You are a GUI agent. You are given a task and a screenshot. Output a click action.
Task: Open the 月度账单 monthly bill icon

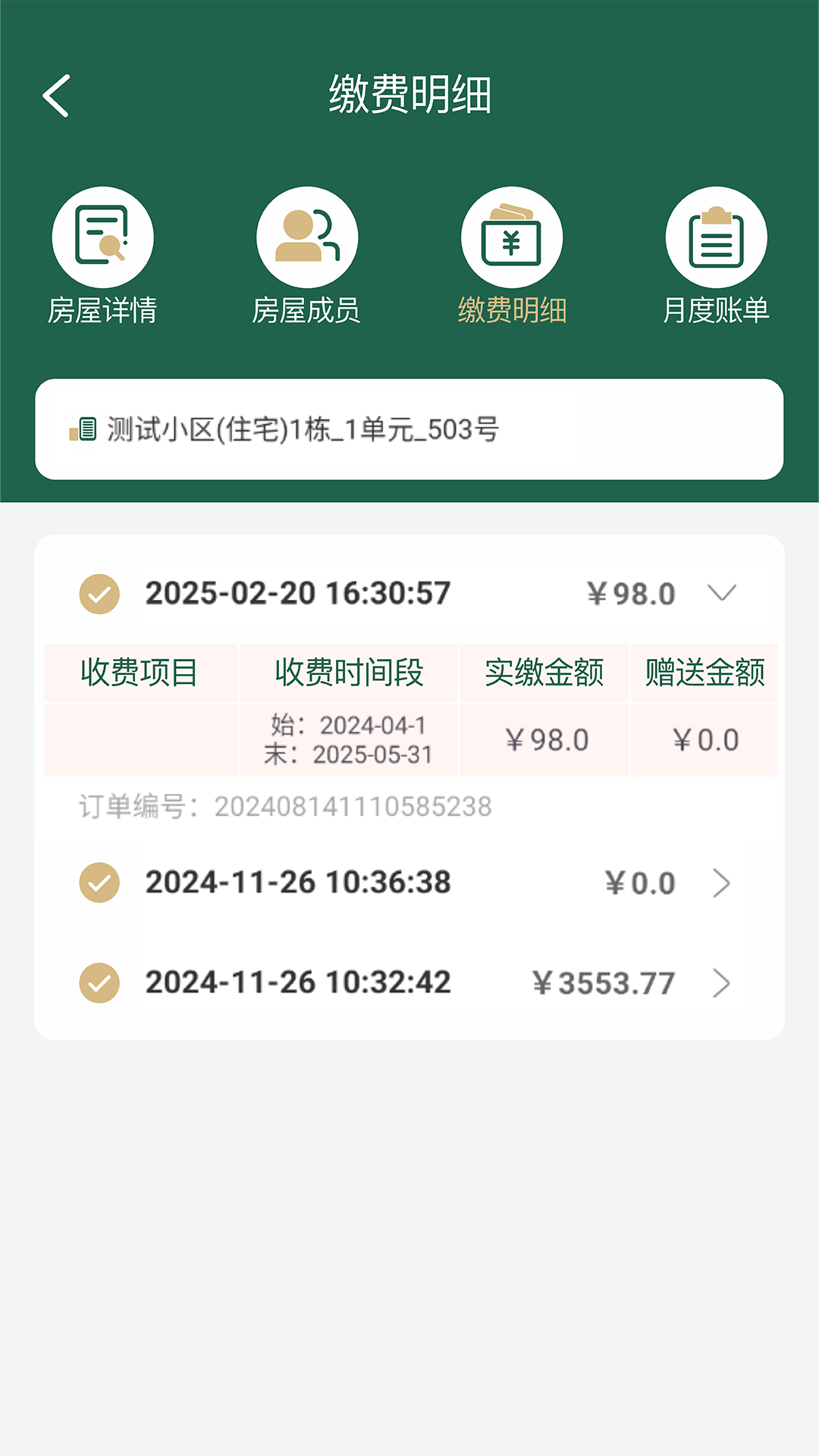click(x=716, y=239)
